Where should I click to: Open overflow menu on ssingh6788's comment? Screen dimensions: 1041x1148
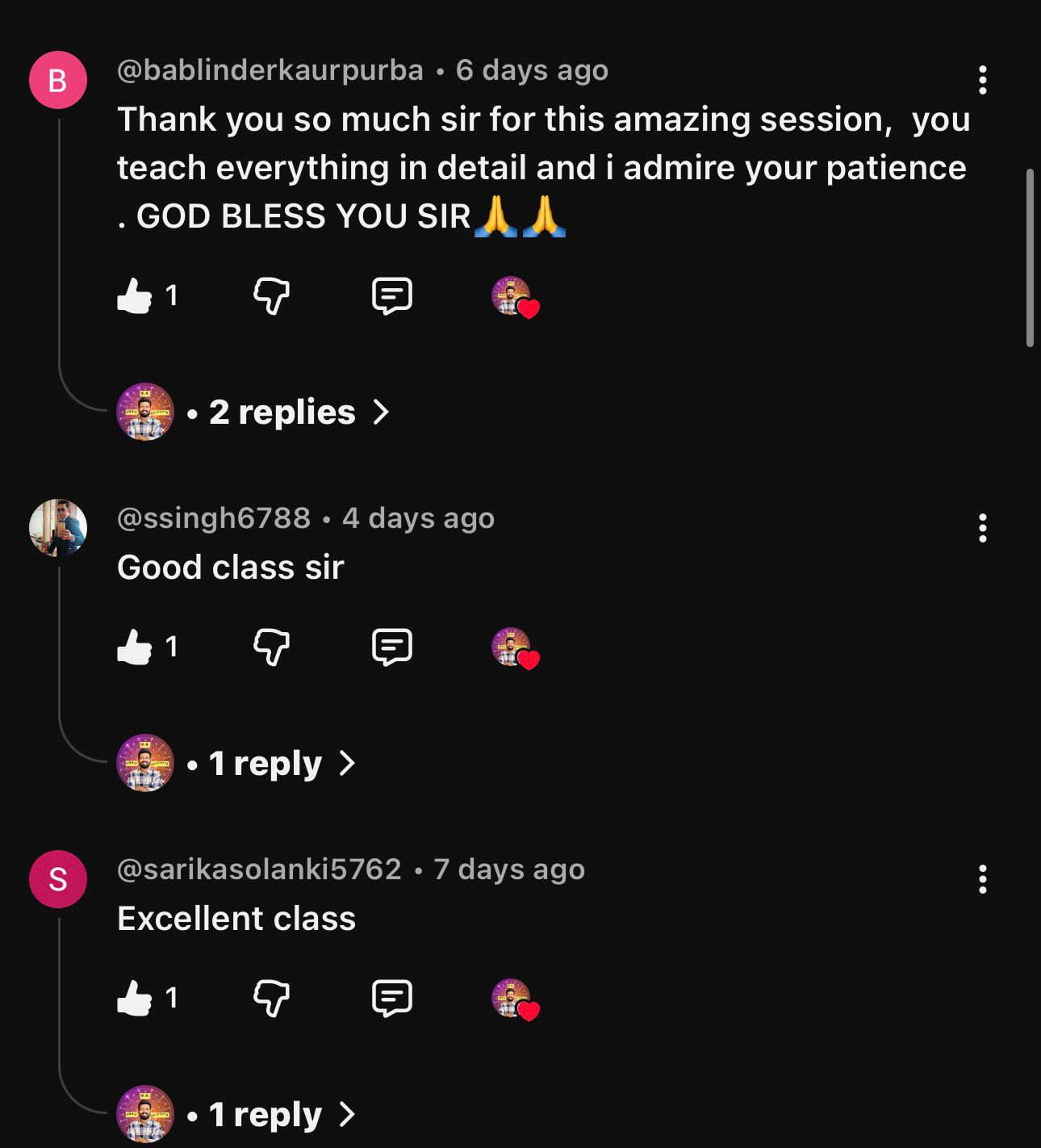pyautogui.click(x=982, y=528)
